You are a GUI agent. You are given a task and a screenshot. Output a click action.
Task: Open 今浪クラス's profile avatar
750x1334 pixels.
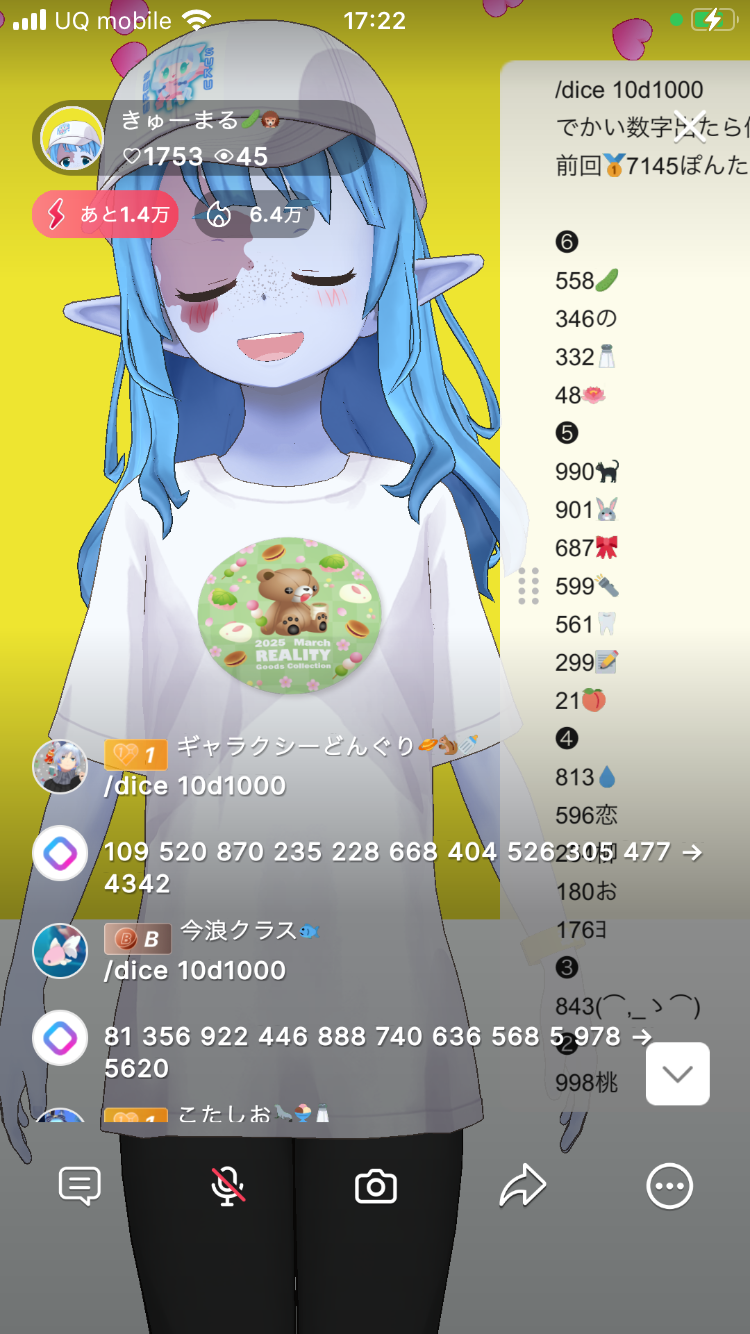tap(60, 951)
